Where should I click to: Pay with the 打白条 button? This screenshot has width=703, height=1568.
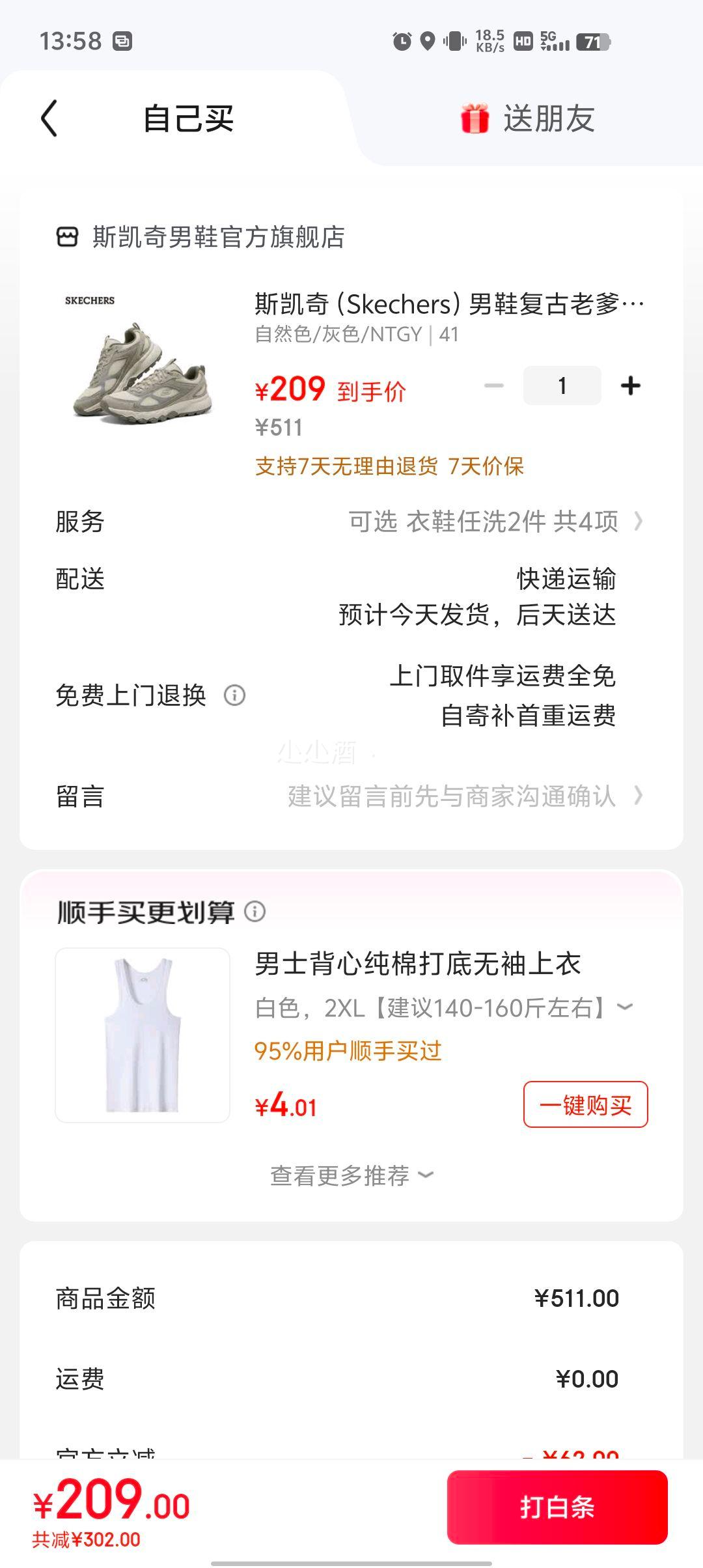click(557, 1507)
